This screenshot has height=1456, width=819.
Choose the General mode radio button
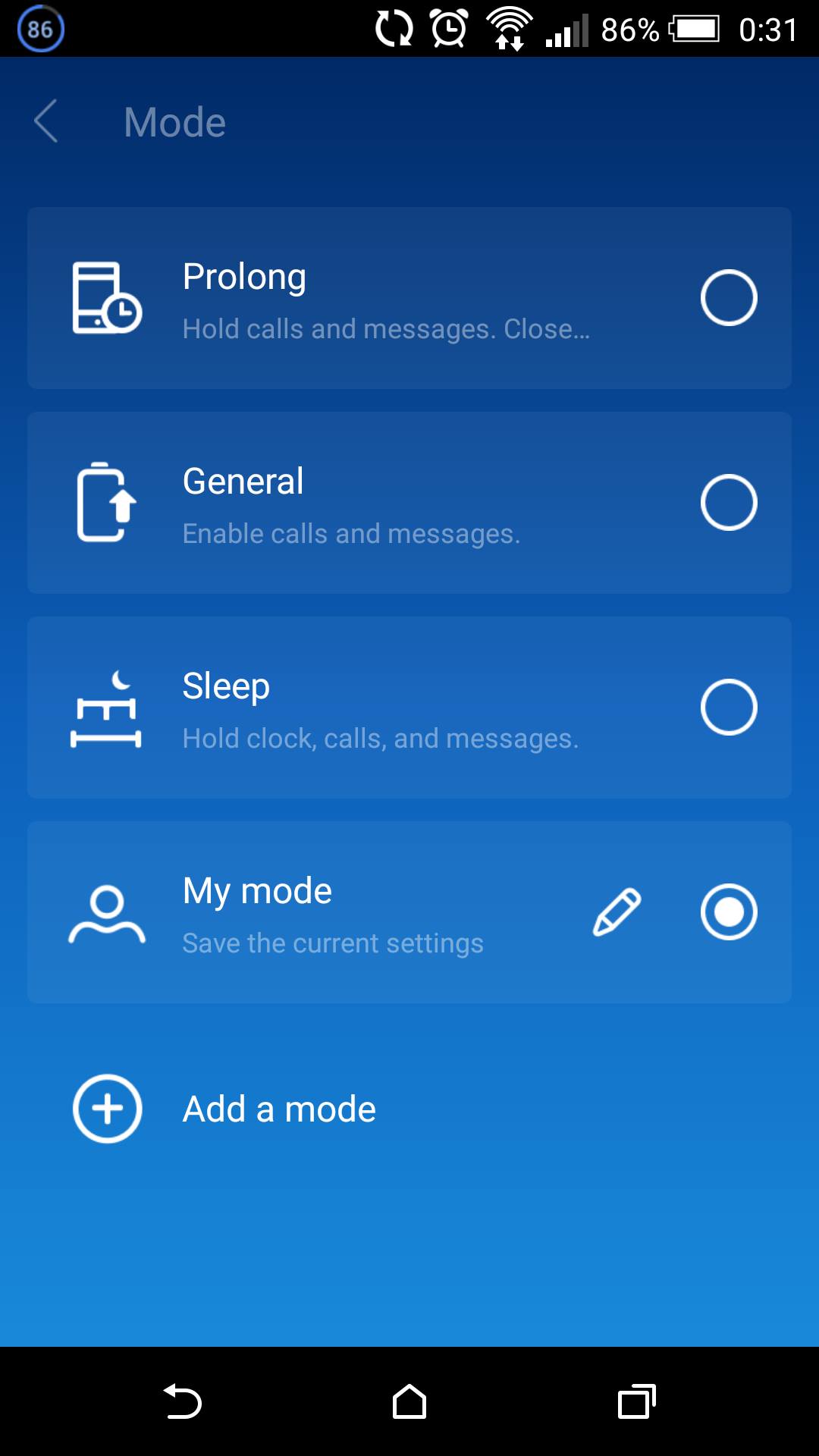[x=728, y=502]
